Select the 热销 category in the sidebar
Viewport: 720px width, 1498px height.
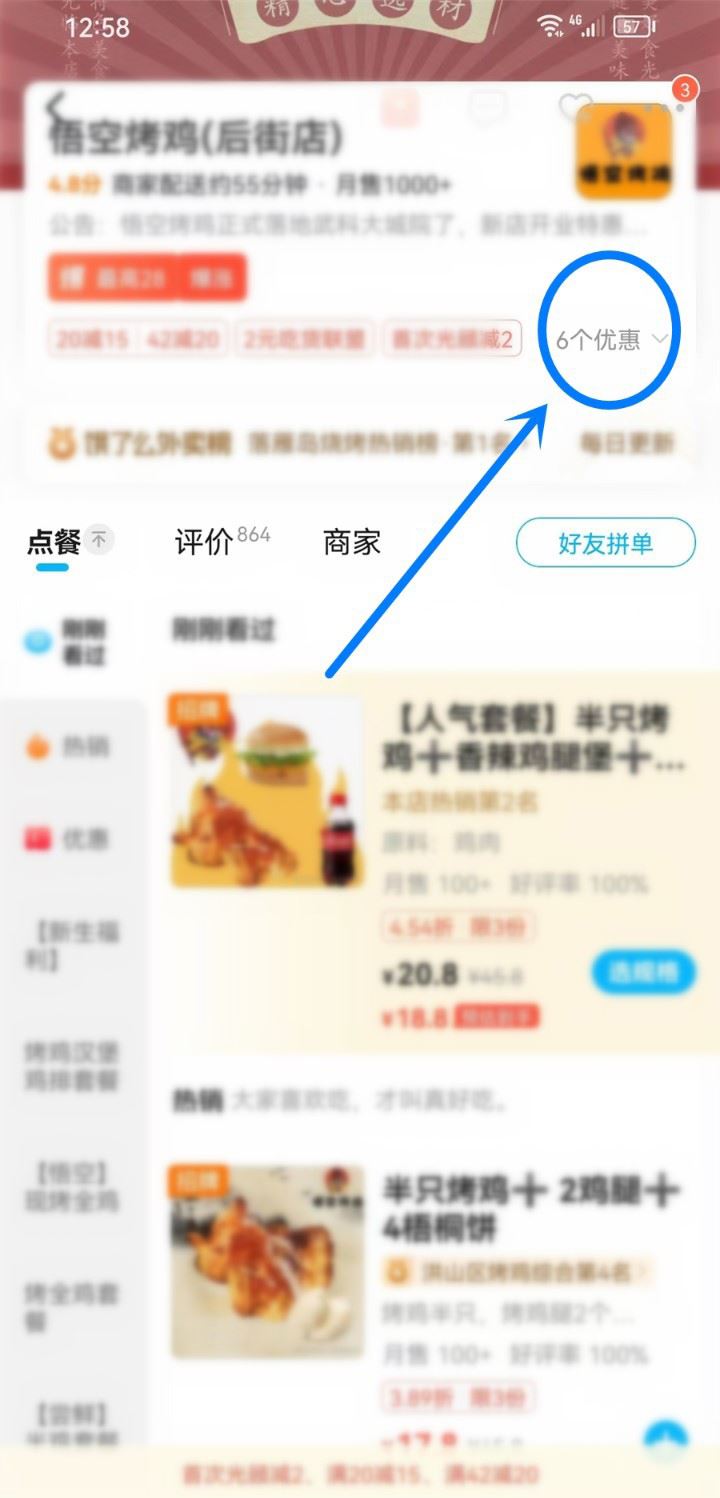pyautogui.click(x=70, y=747)
